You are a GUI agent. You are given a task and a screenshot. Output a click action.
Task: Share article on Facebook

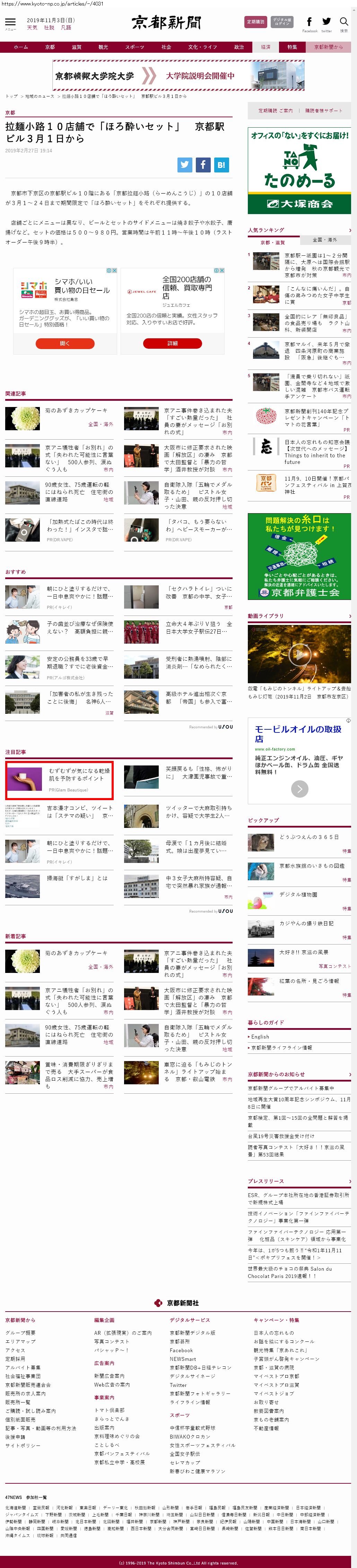pyautogui.click(x=203, y=164)
